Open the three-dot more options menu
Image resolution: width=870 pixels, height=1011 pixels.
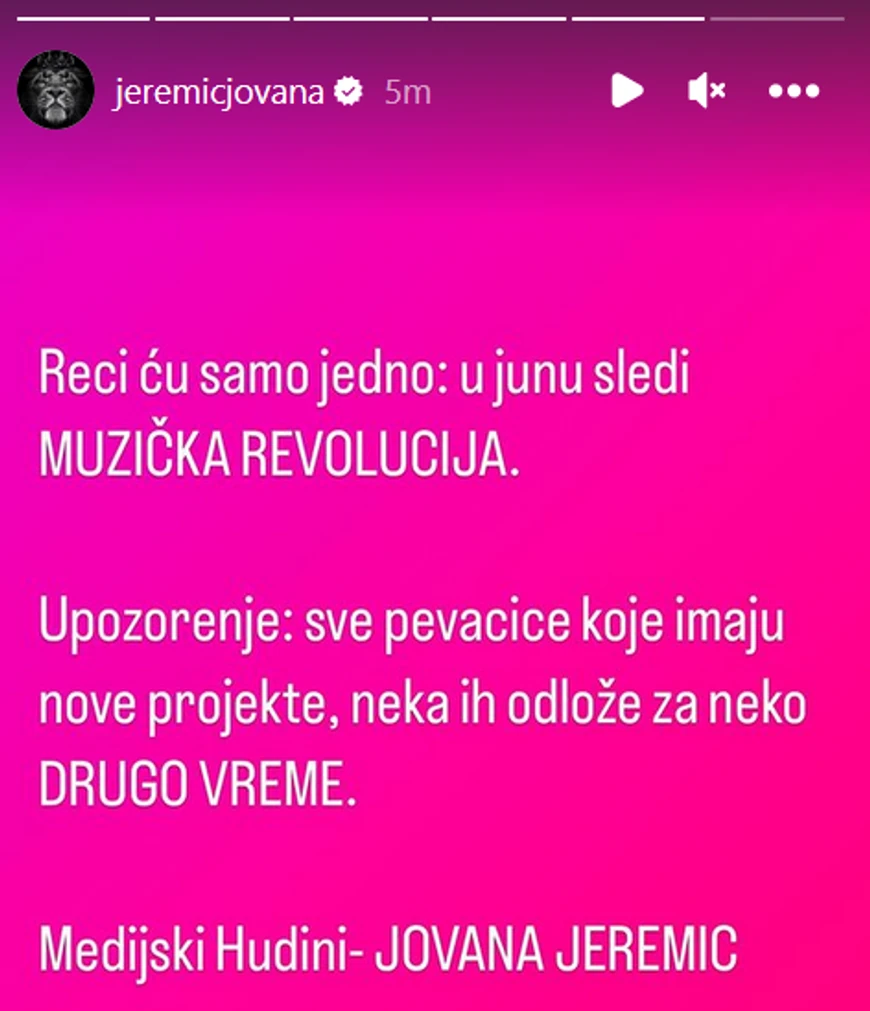[794, 91]
